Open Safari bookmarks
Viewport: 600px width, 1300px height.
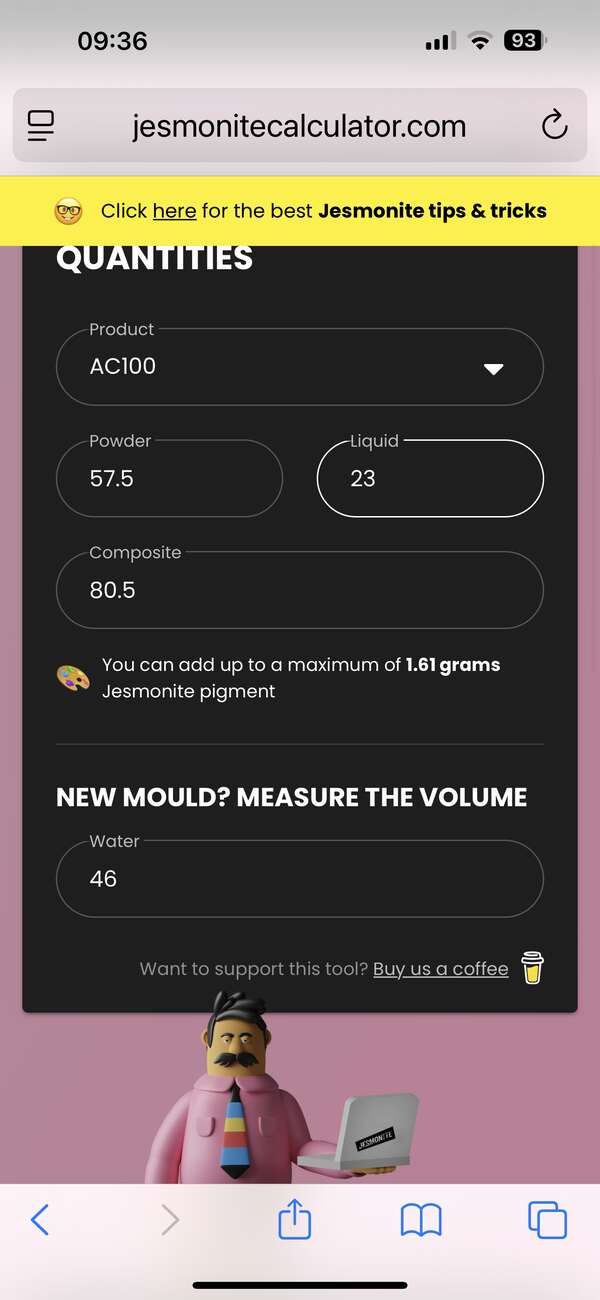421,1220
